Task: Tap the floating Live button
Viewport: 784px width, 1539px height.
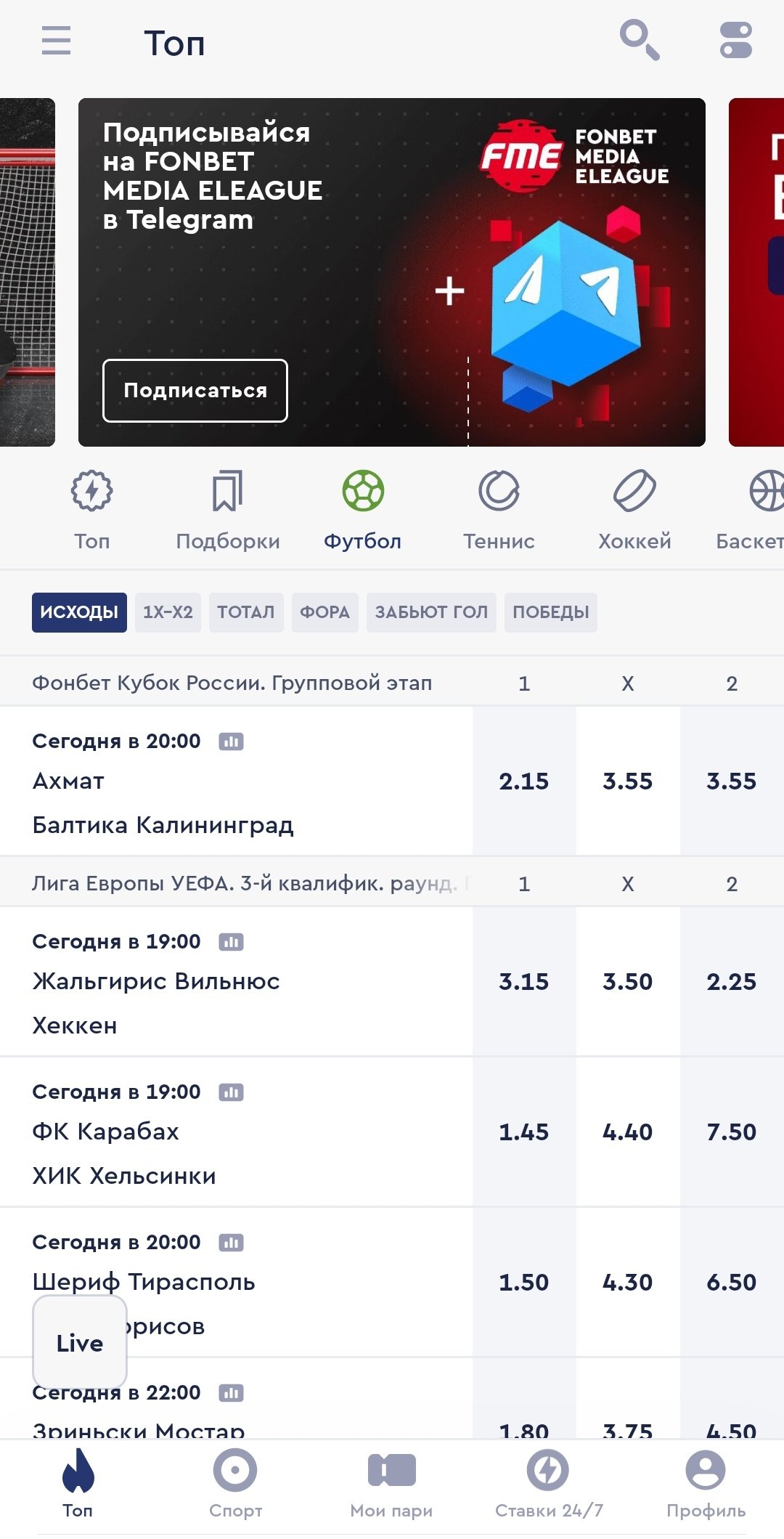Action: tap(80, 1343)
